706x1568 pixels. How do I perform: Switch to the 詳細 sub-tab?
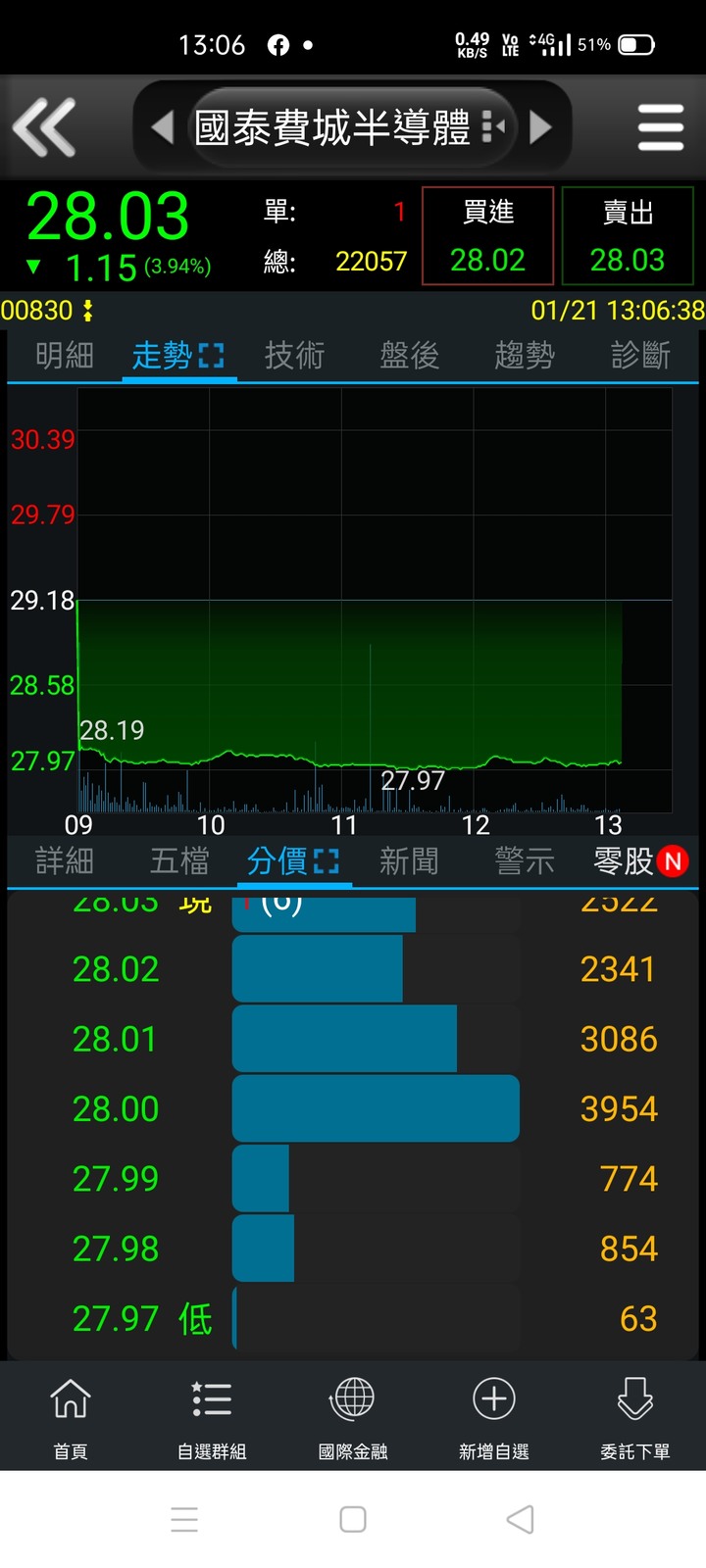click(65, 861)
